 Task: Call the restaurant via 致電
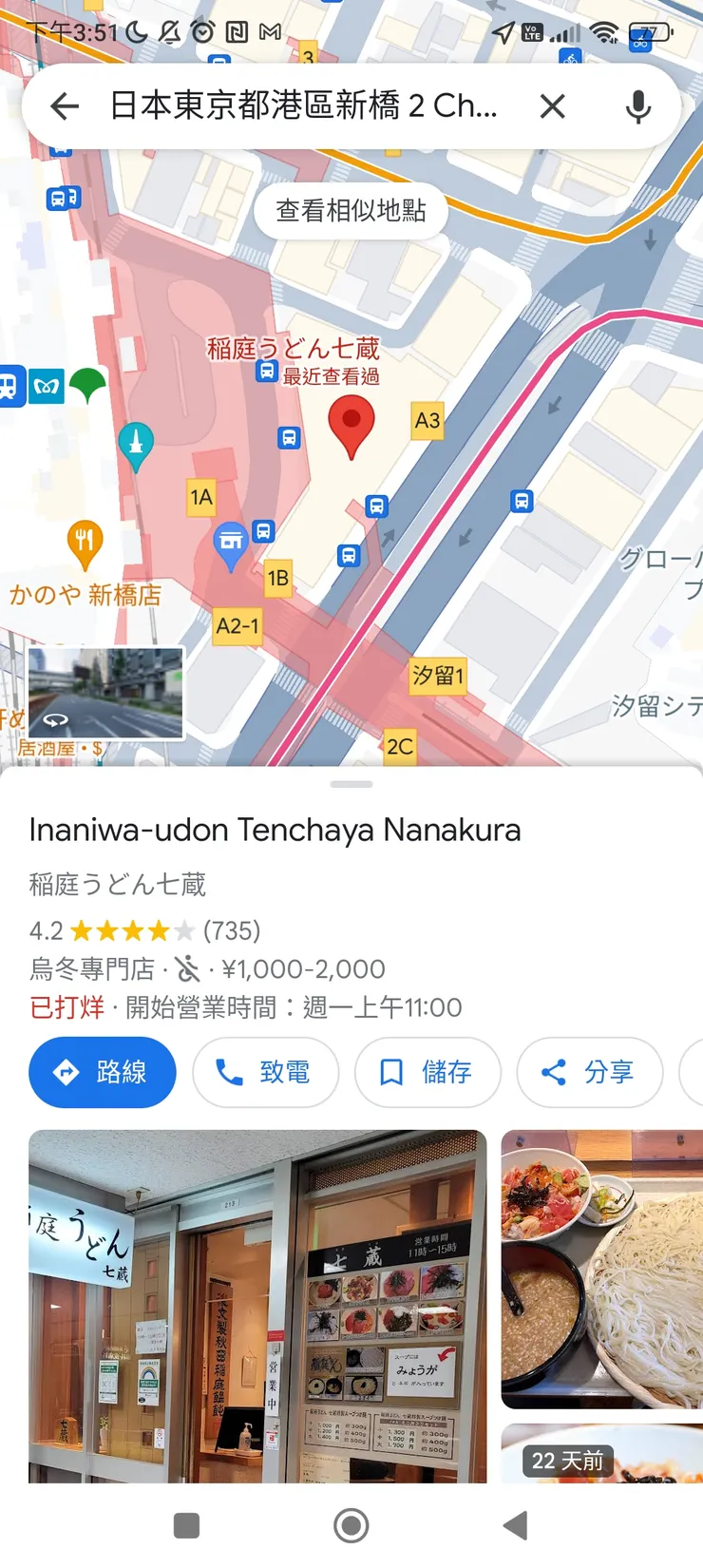(265, 1072)
